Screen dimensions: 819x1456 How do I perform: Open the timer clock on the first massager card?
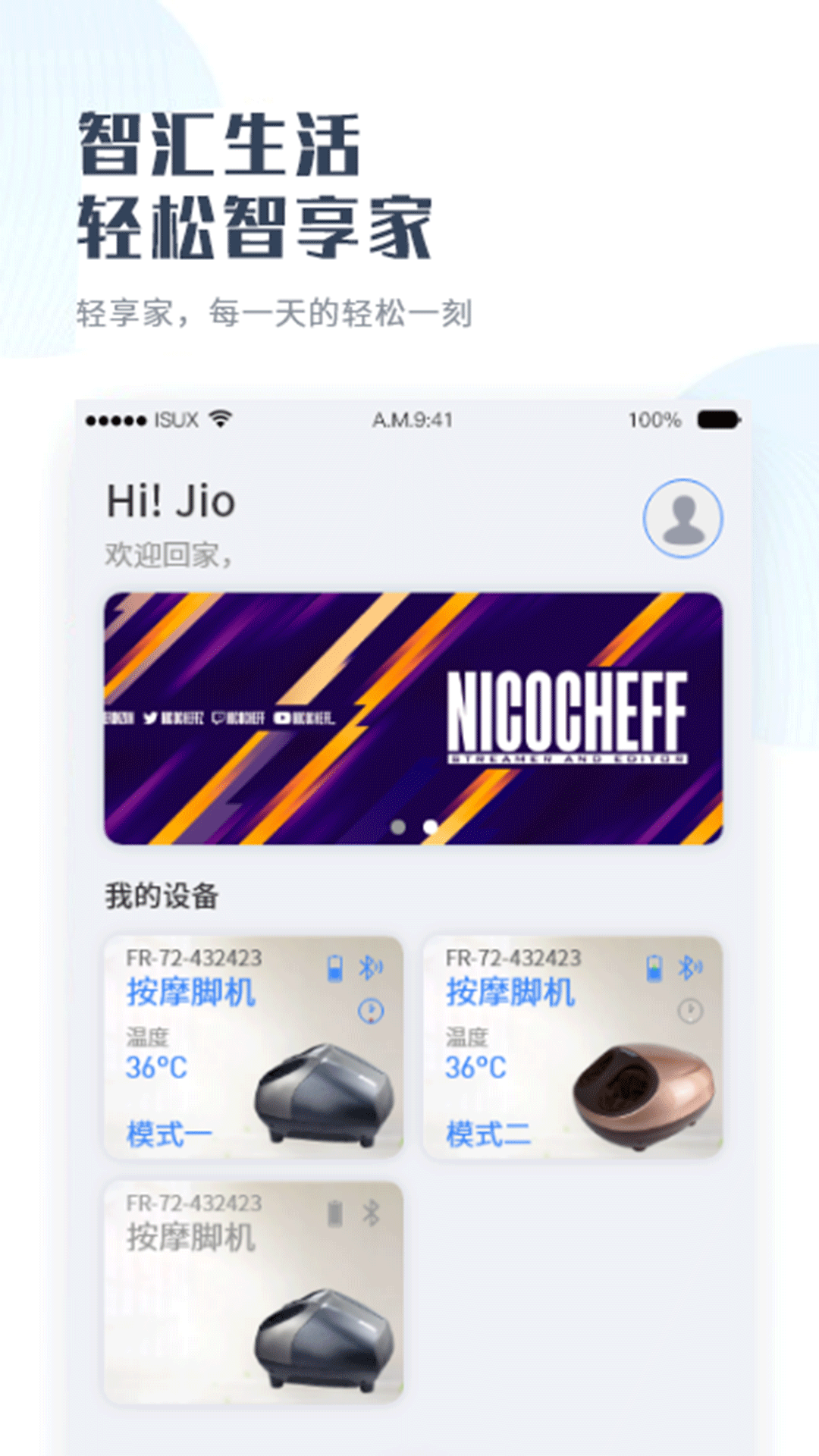[372, 1009]
